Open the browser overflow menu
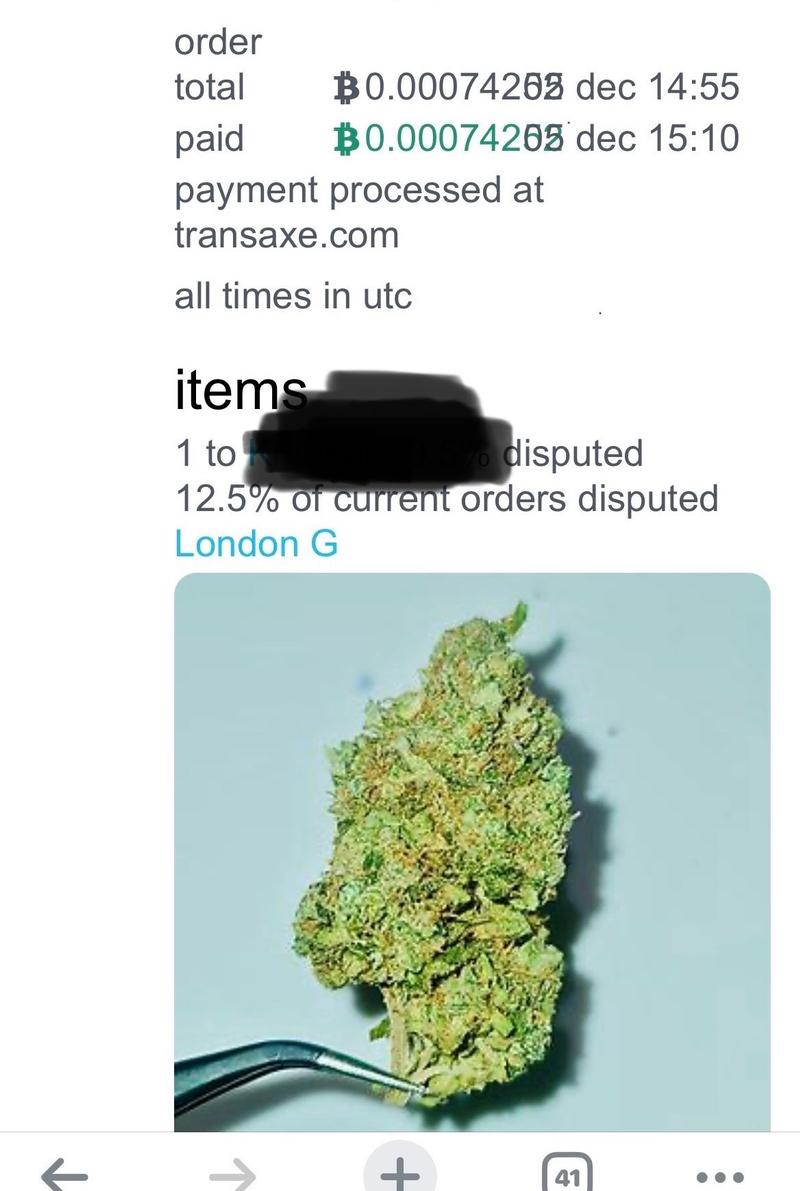Viewport: 800px width, 1191px height. pyautogui.click(x=720, y=1176)
